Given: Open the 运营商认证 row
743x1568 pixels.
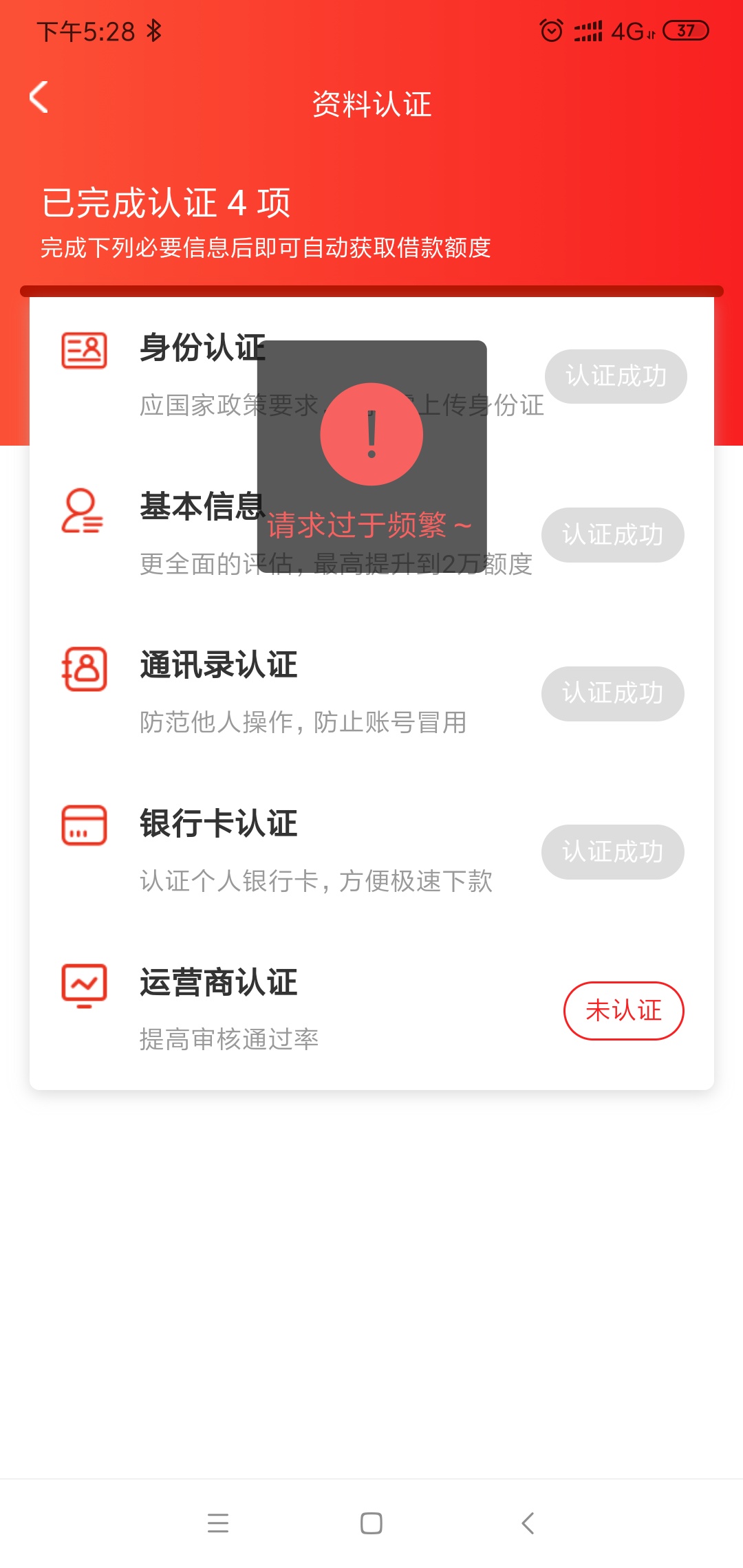Looking at the screenshot, I should [x=371, y=1010].
